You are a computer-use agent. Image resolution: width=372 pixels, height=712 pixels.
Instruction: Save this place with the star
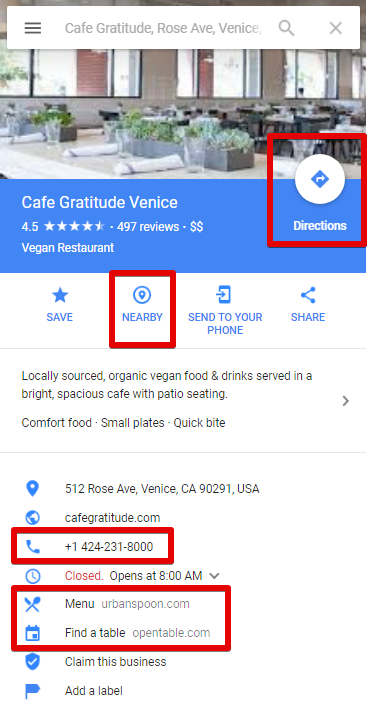point(60,305)
